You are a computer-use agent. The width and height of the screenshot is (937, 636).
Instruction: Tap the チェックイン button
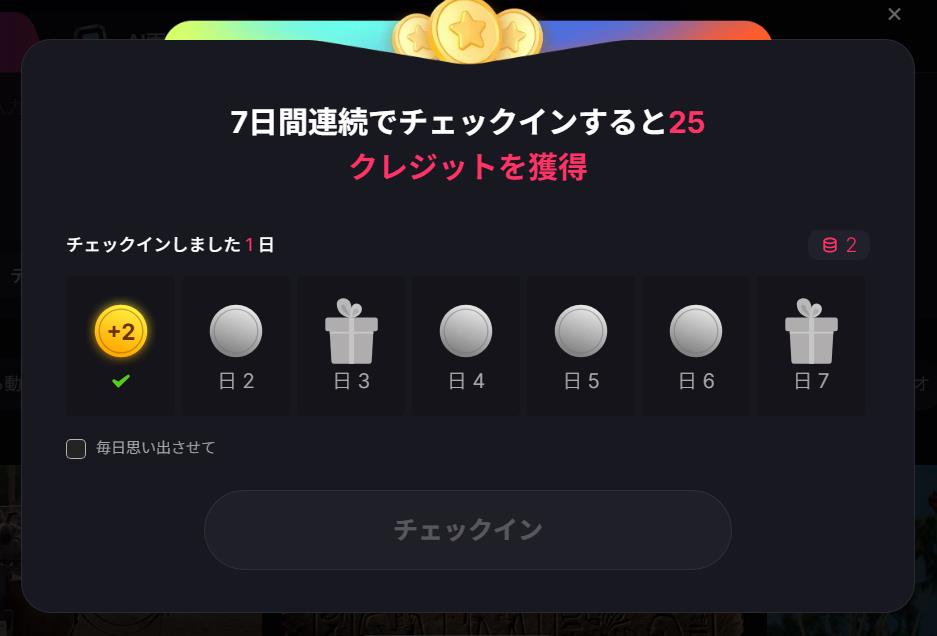coord(467,530)
